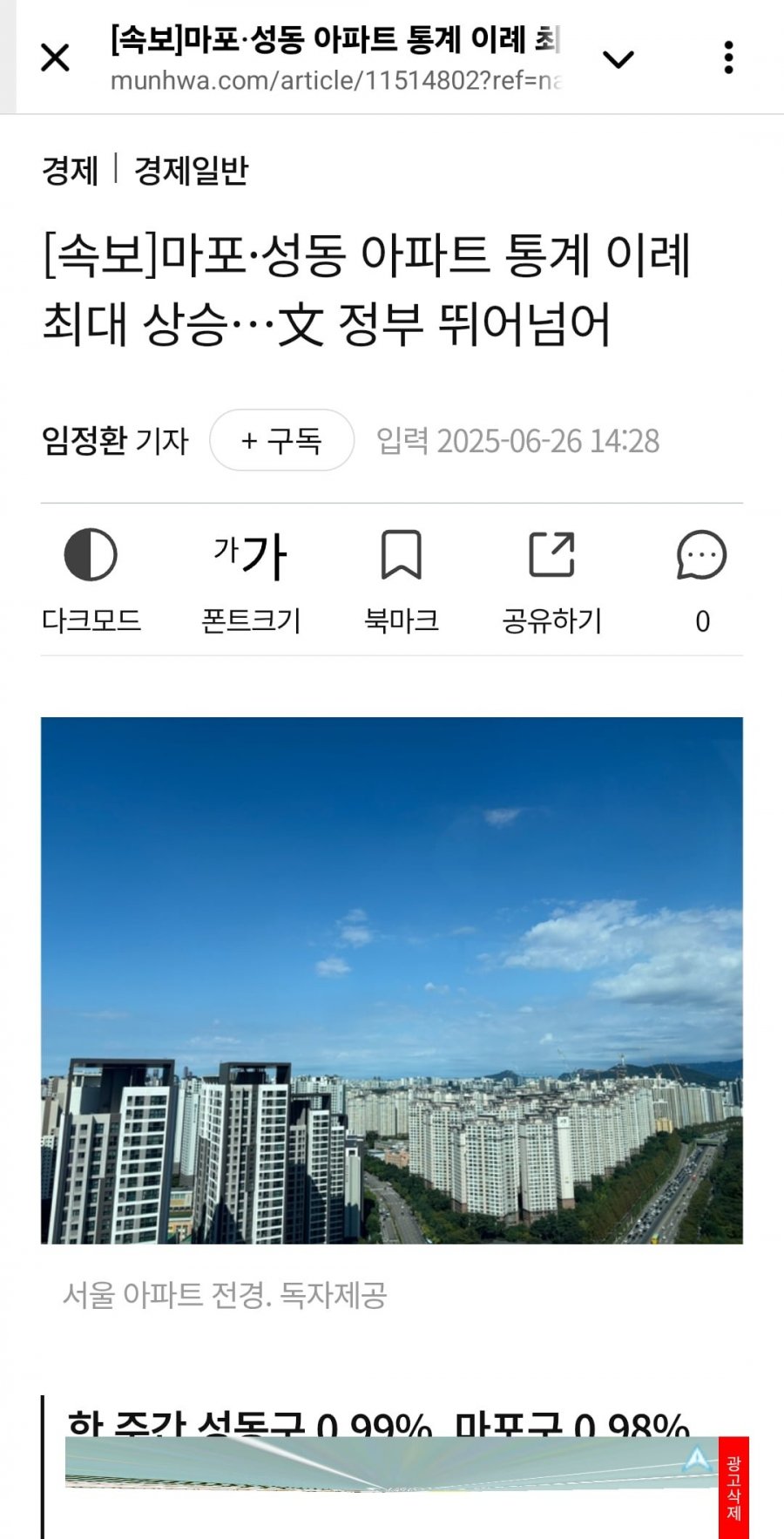Subscribe to reporter with 구독 button
This screenshot has height=1539, width=784.
281,440
